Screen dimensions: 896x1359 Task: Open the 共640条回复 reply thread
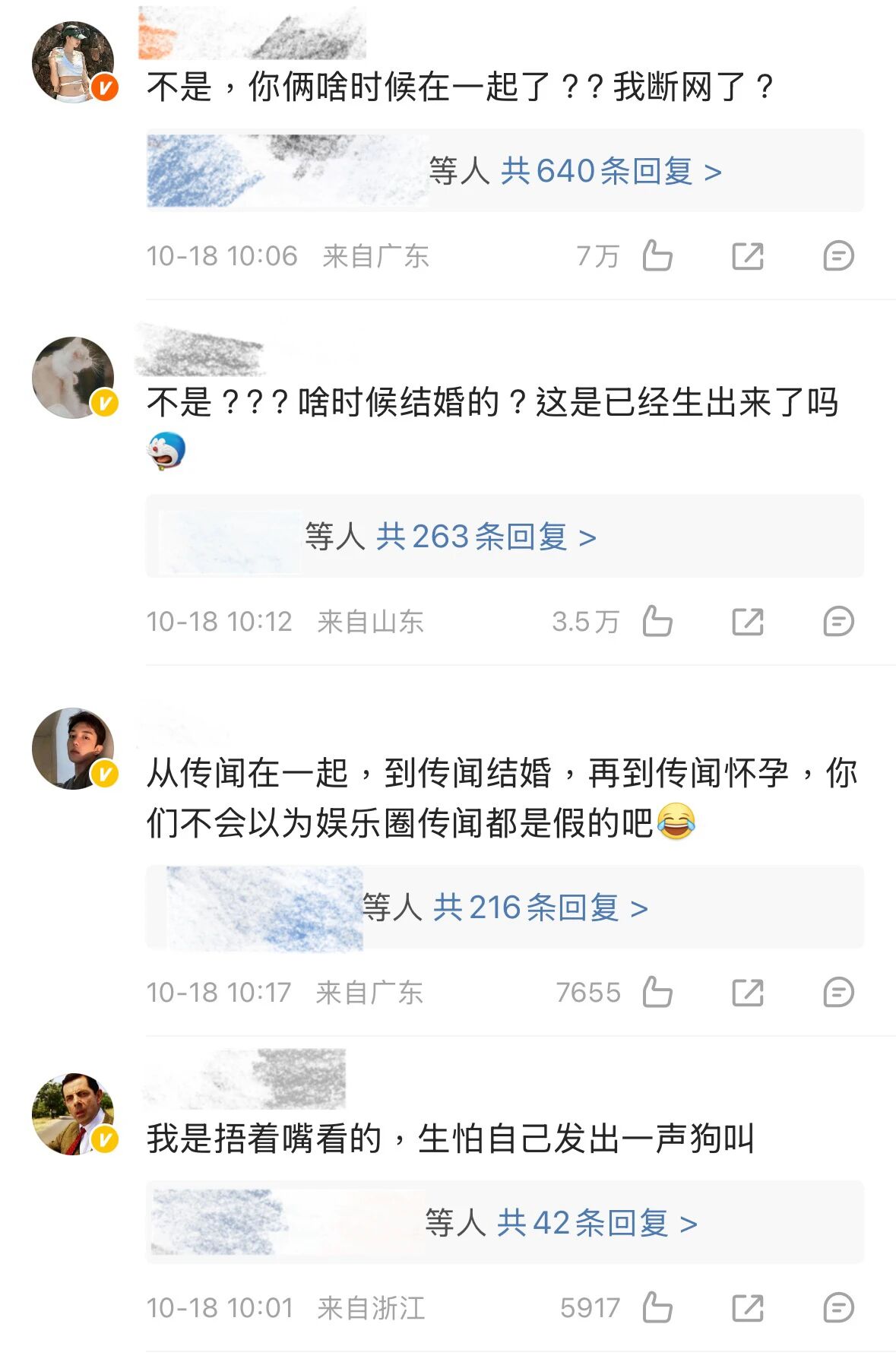[611, 172]
